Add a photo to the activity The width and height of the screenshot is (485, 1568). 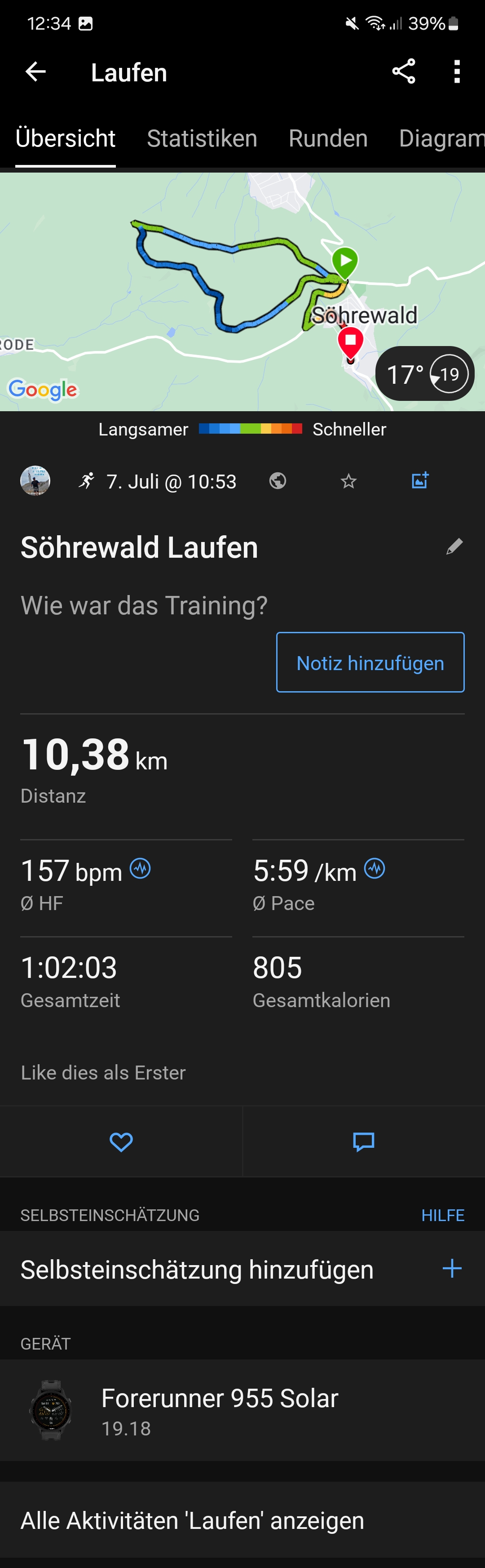coord(420,480)
